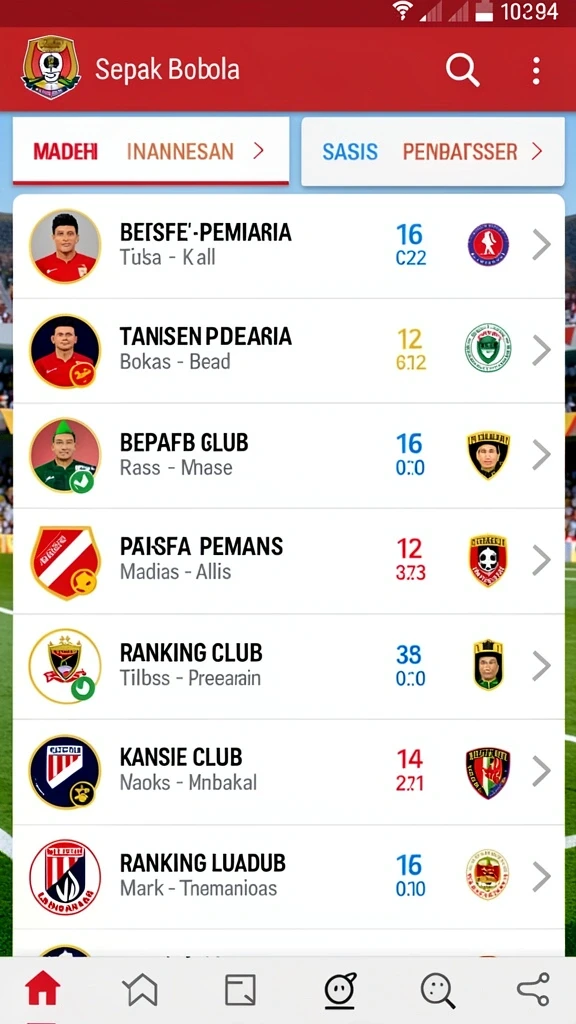Open the magnifier face icon in bottom bar
576x1024 pixels.
(438, 990)
